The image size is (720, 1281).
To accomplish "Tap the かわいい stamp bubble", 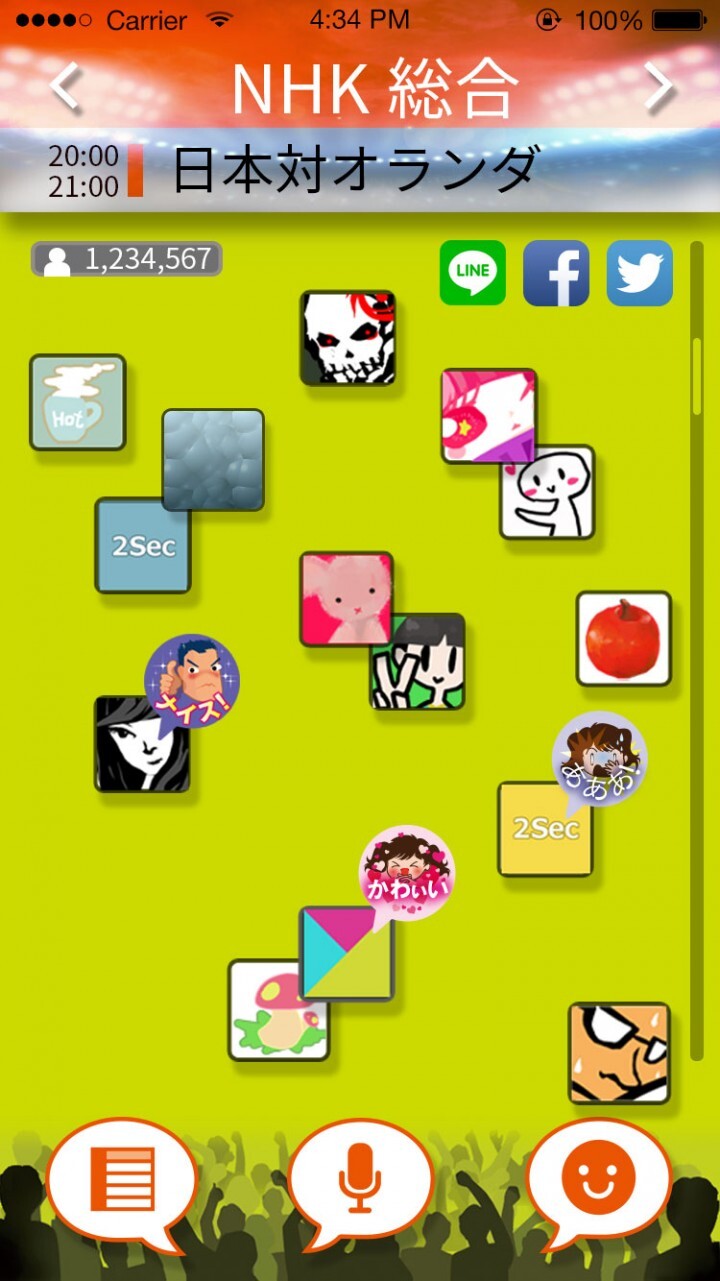I will pos(406,872).
